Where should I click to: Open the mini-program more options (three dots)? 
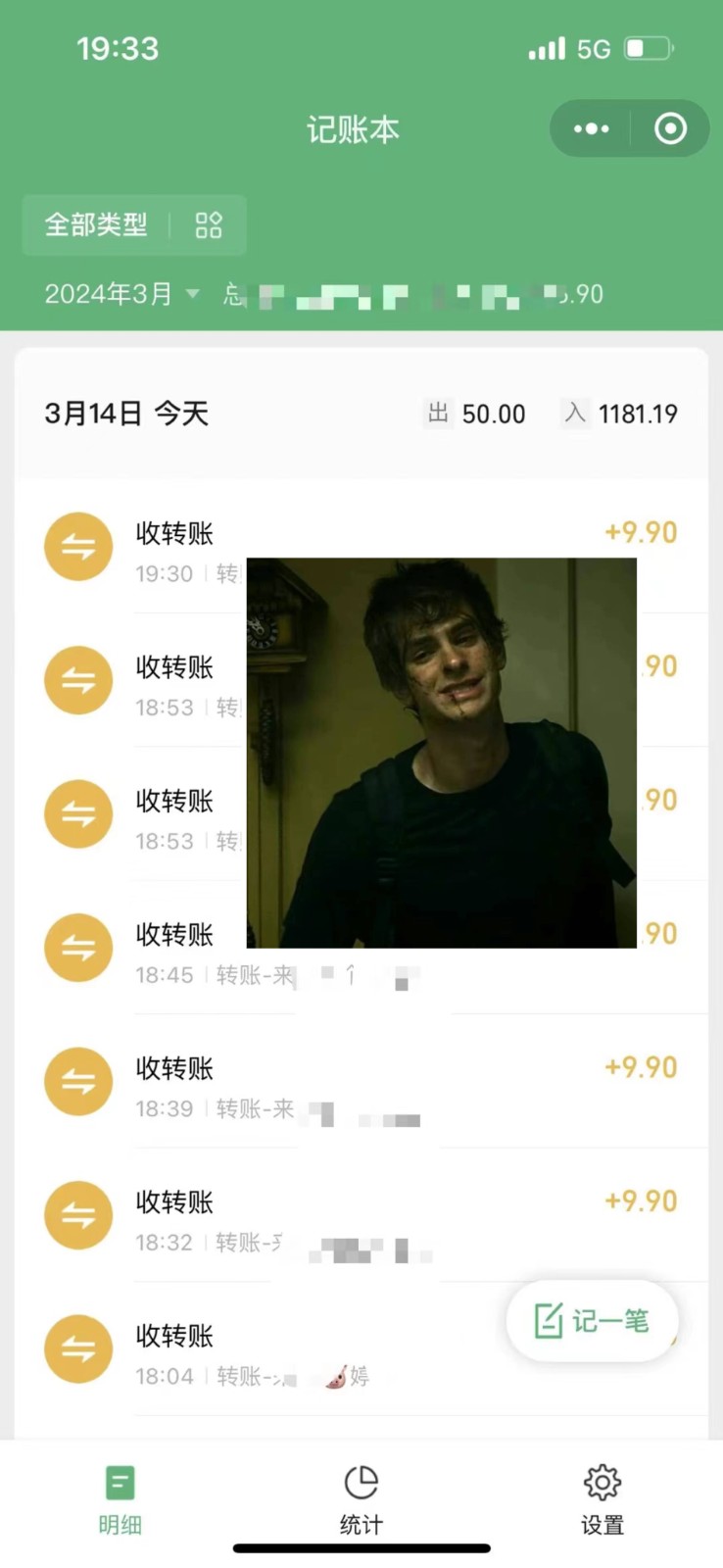589,128
